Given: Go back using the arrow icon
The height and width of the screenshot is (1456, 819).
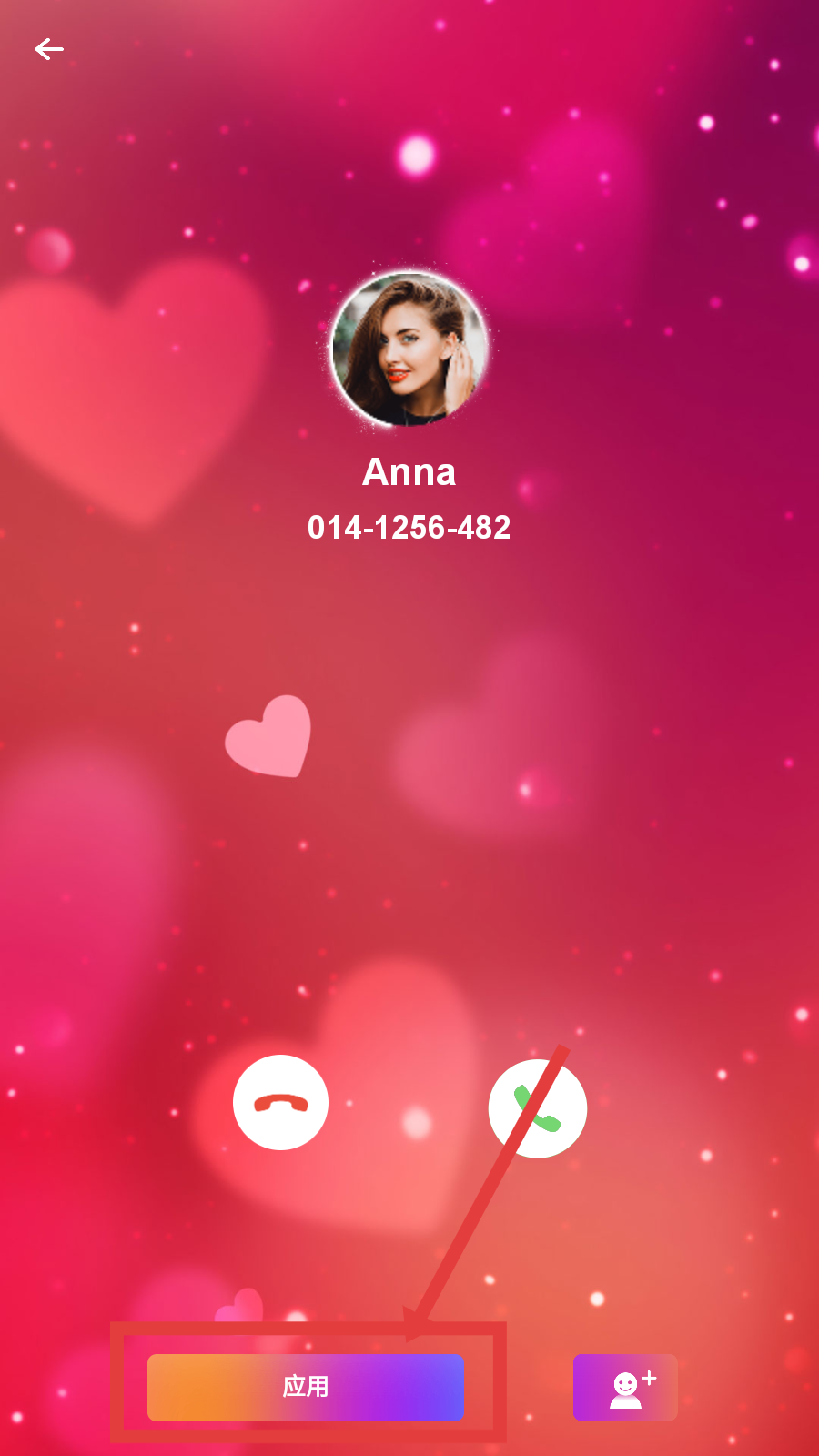Looking at the screenshot, I should (49, 49).
